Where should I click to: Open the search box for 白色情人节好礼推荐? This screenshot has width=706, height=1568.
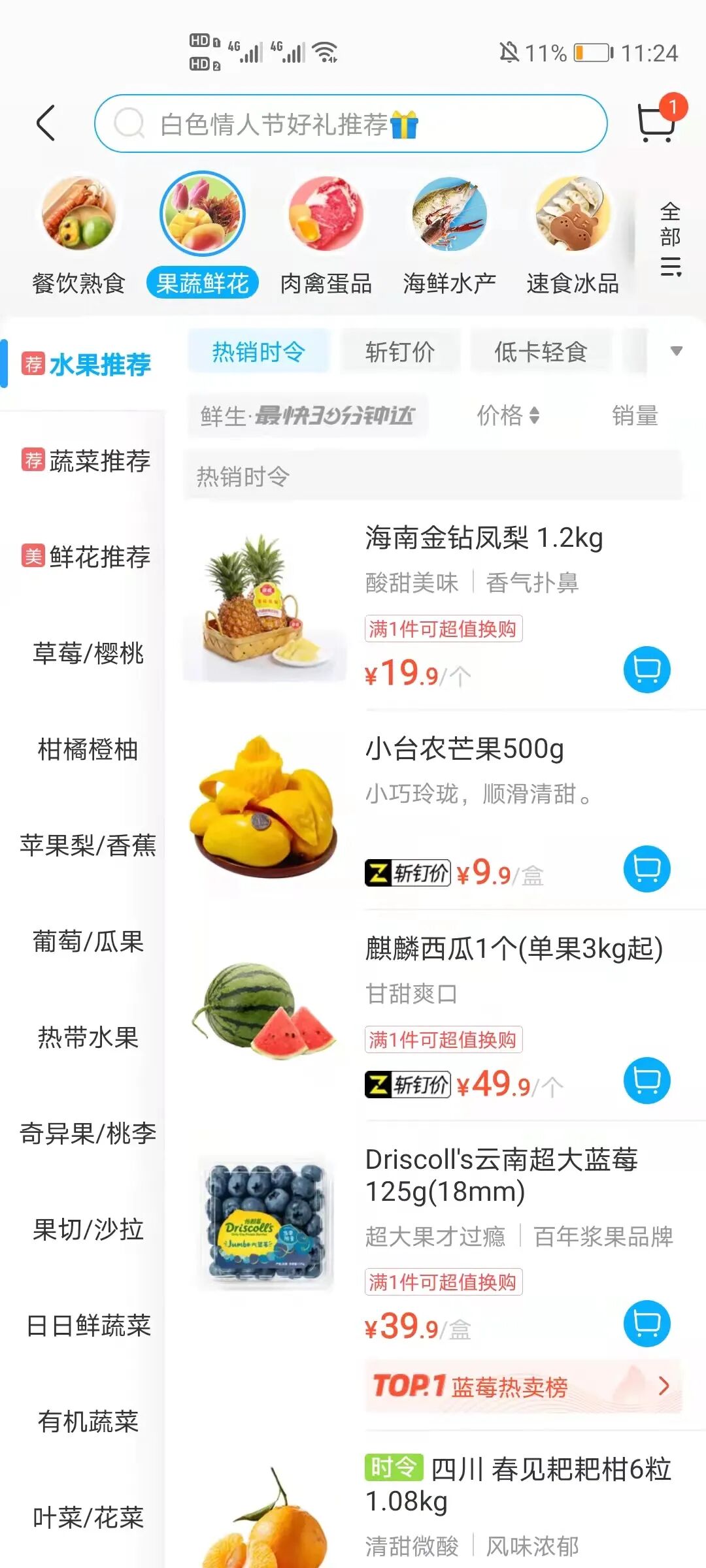(x=350, y=123)
